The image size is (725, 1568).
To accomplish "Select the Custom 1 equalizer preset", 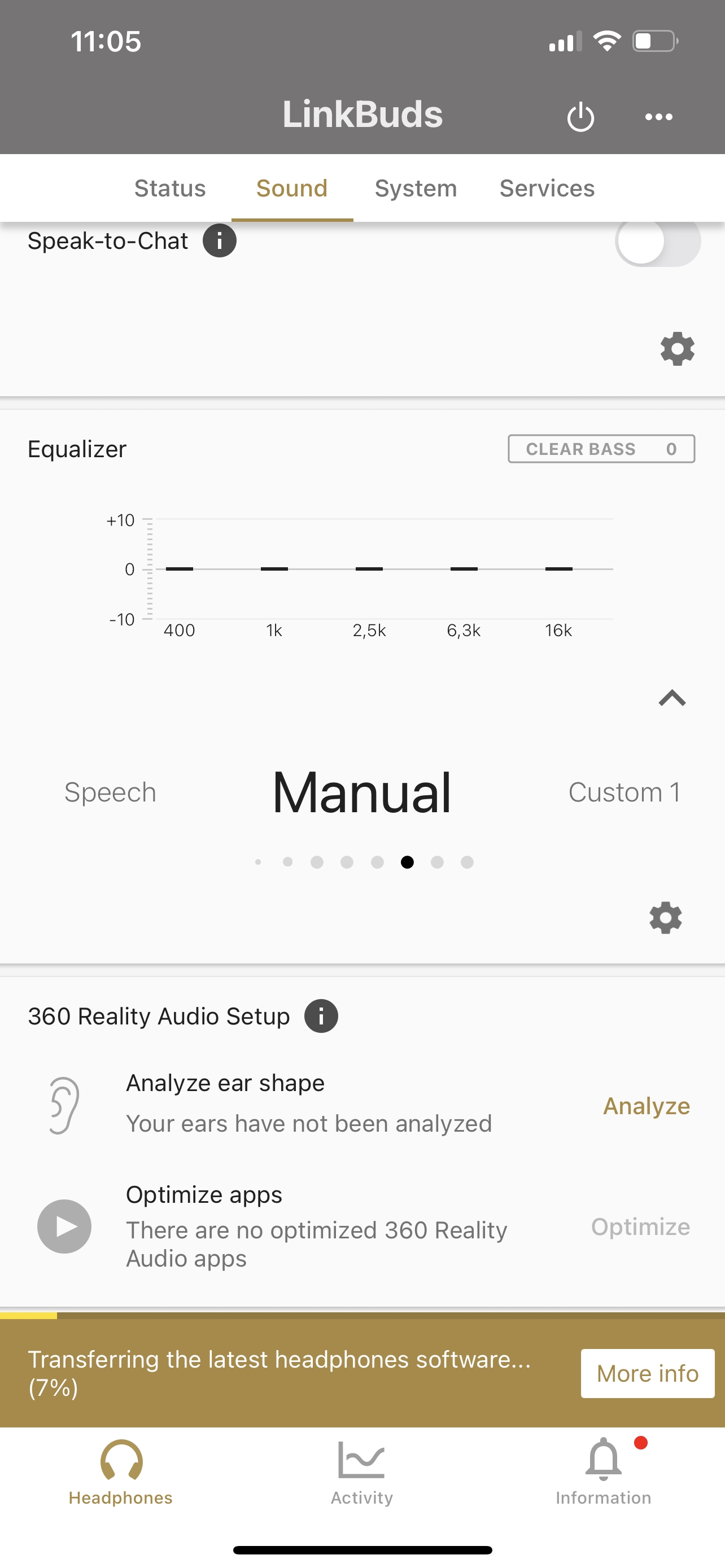I will pos(624,792).
